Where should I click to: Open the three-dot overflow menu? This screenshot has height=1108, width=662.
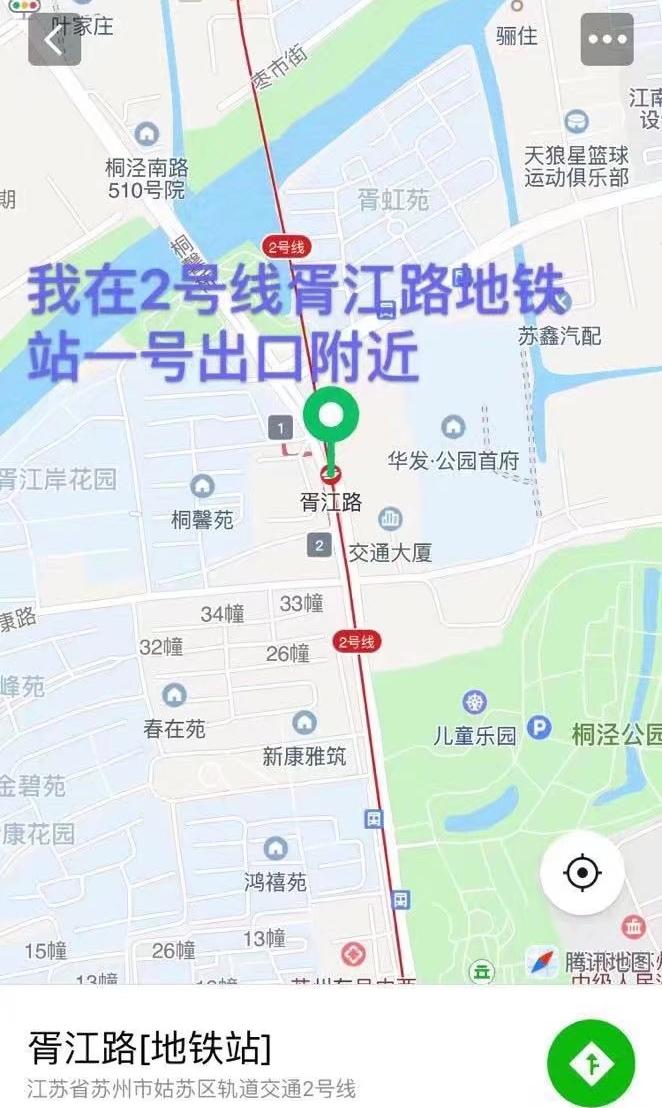coord(607,40)
